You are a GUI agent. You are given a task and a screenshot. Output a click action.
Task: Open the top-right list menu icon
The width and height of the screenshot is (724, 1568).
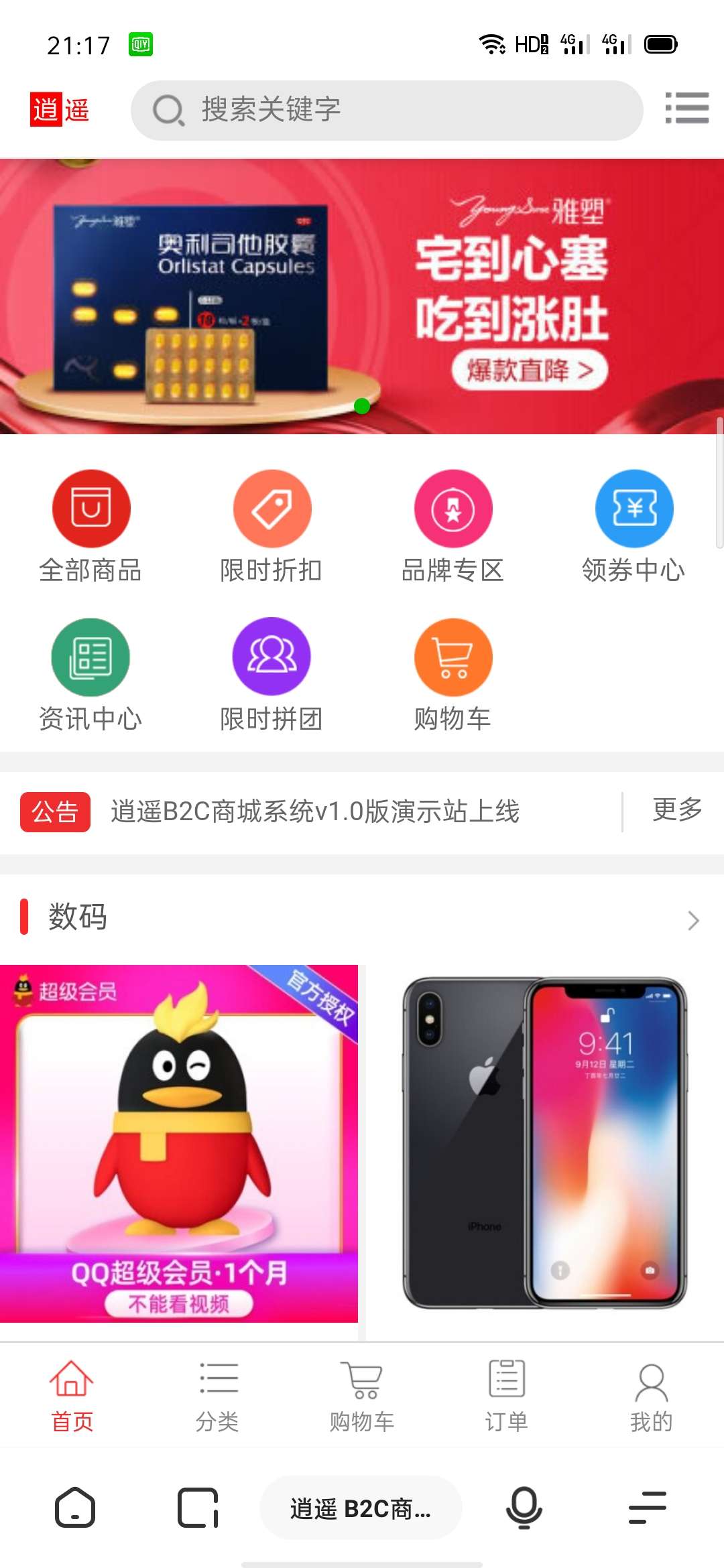tap(686, 109)
